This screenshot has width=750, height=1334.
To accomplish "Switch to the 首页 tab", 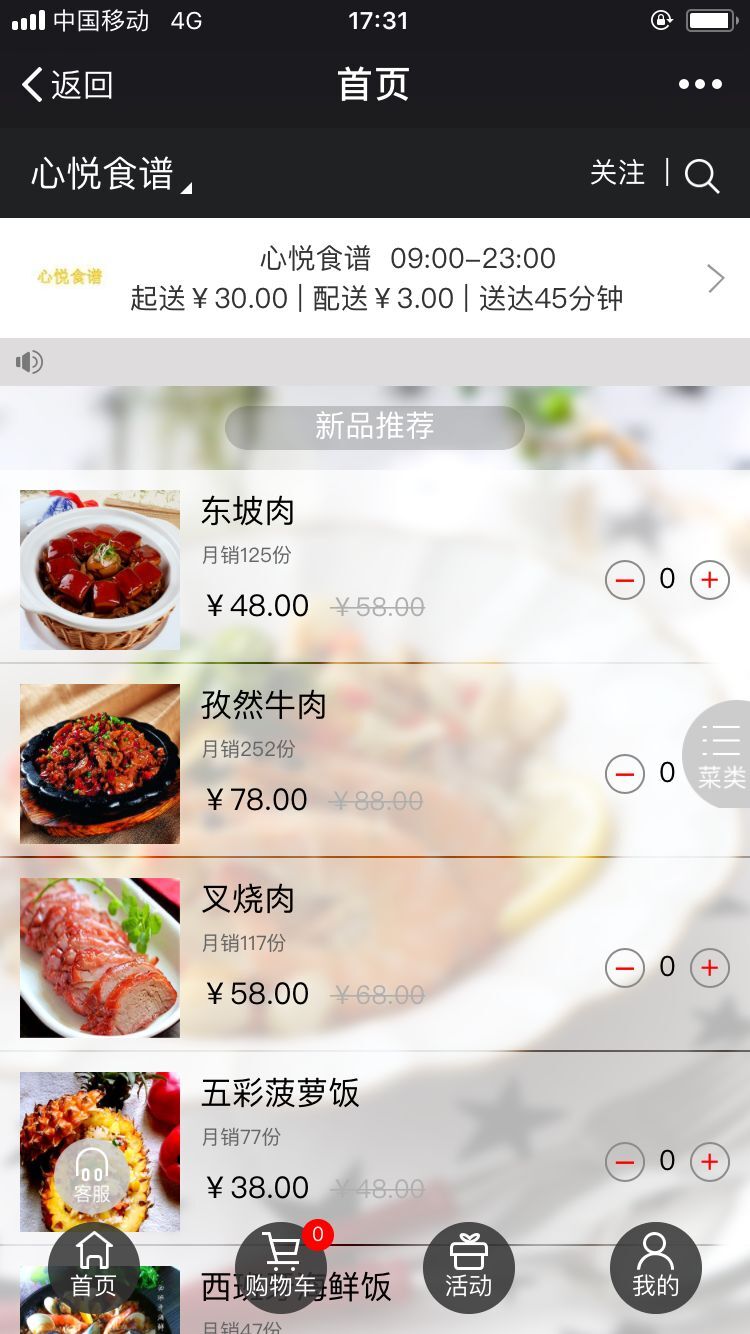I will coord(93,1267).
